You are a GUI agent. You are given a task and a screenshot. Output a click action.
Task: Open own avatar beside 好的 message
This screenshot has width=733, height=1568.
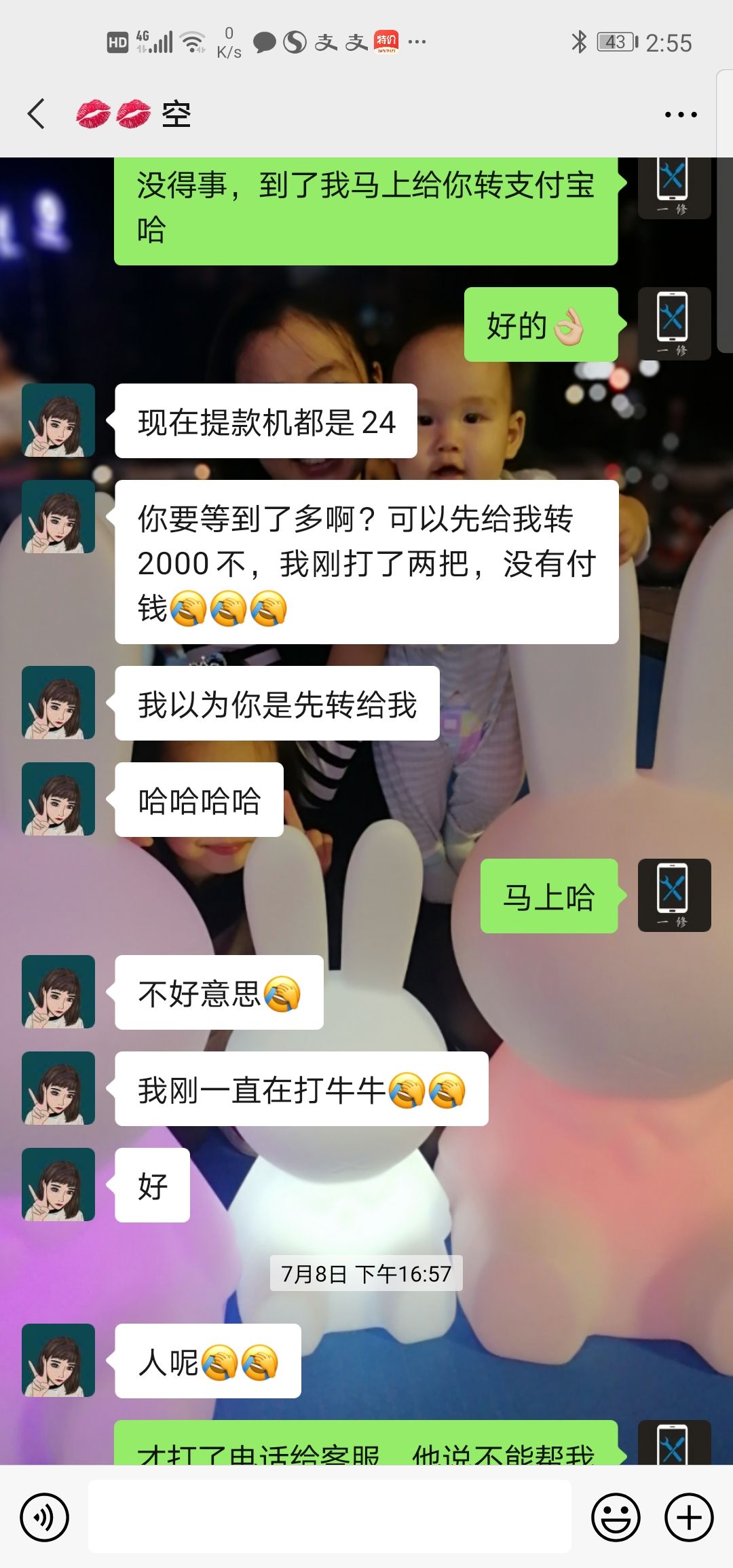click(674, 324)
